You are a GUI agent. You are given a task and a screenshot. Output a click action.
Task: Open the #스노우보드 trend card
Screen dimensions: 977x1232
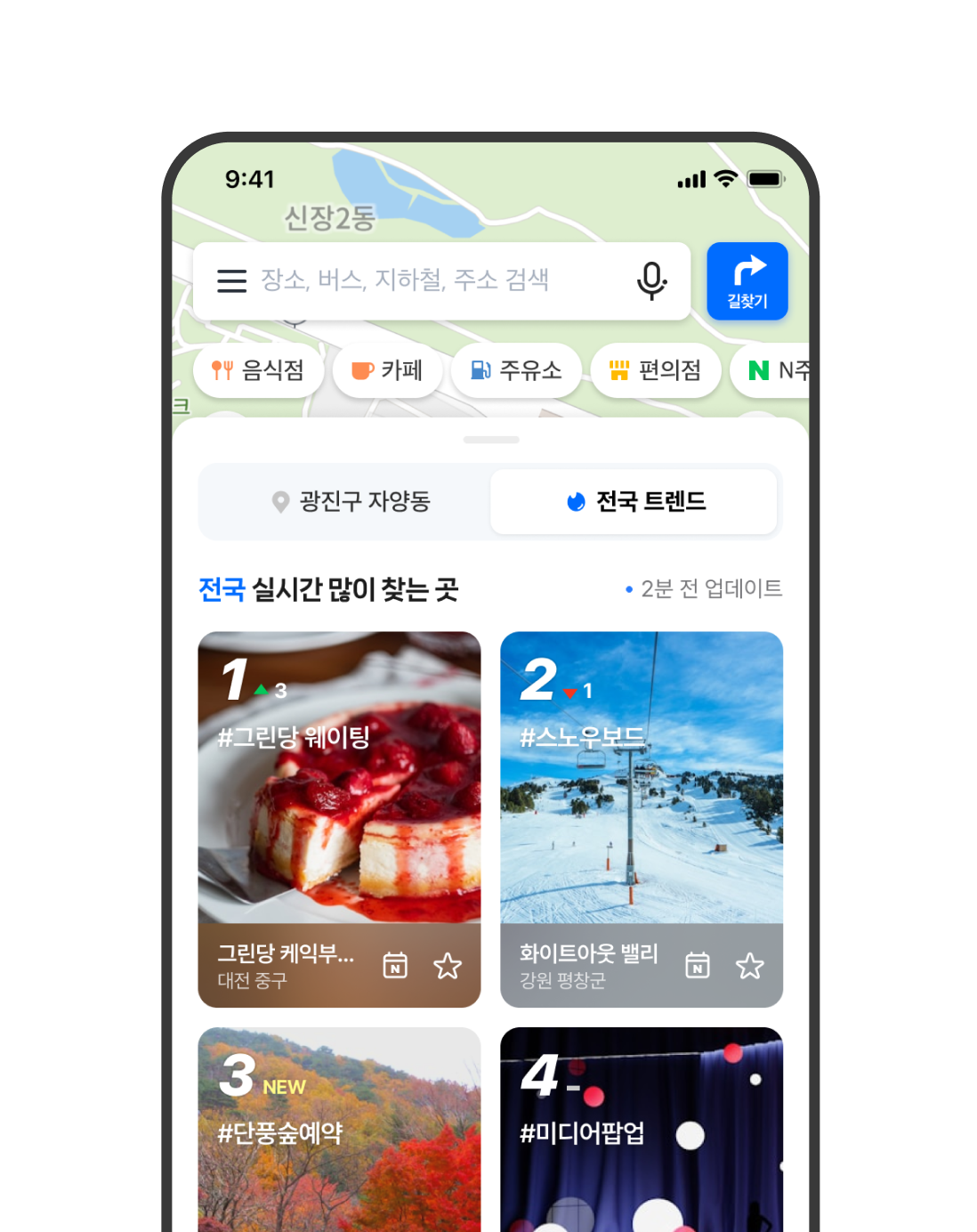coord(642,783)
